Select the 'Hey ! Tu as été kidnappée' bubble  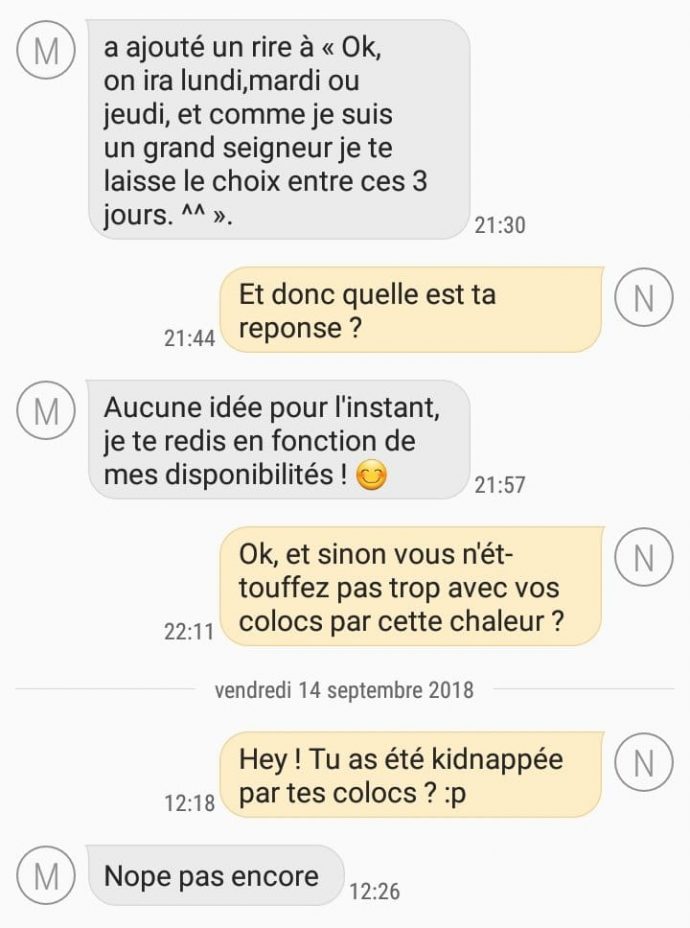click(411, 774)
